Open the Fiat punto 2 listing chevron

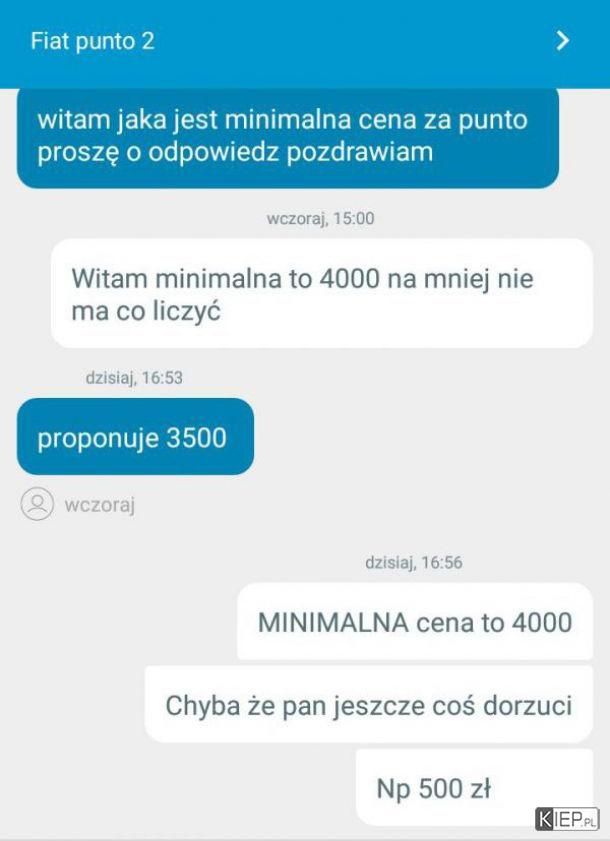coord(563,41)
